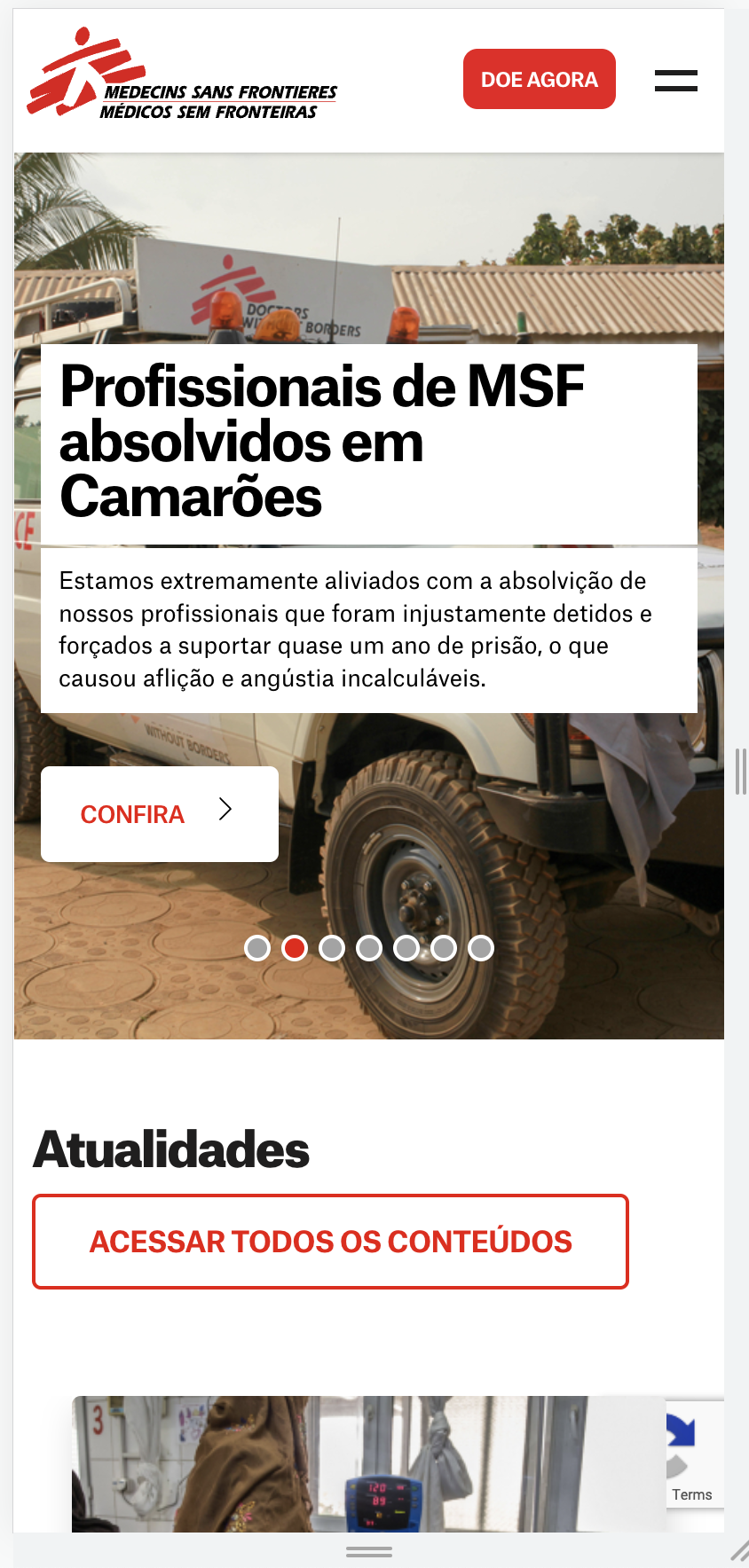
Task: Open the Camarões story via CONFIRA
Action: click(160, 813)
